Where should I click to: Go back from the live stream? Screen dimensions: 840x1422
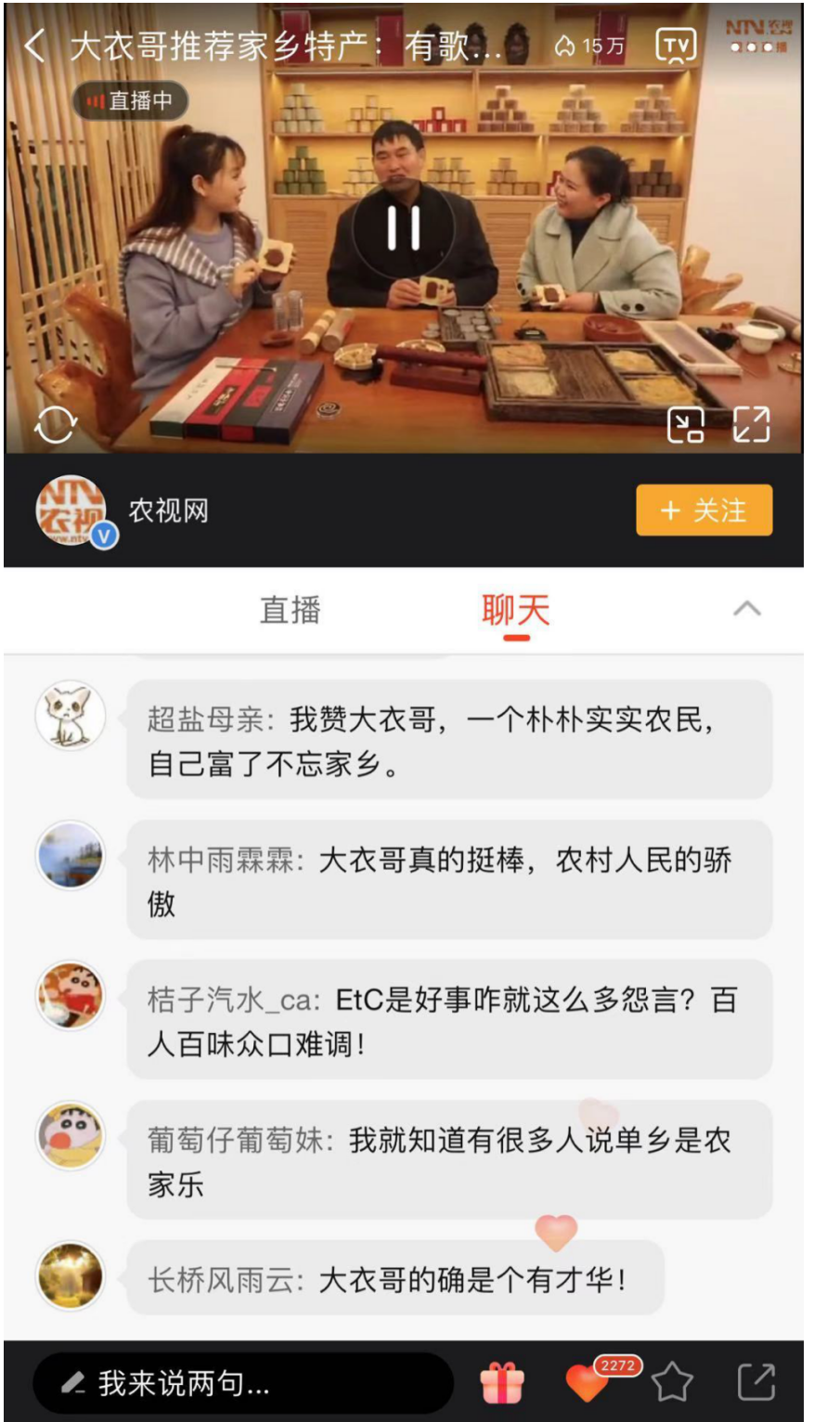(35, 45)
